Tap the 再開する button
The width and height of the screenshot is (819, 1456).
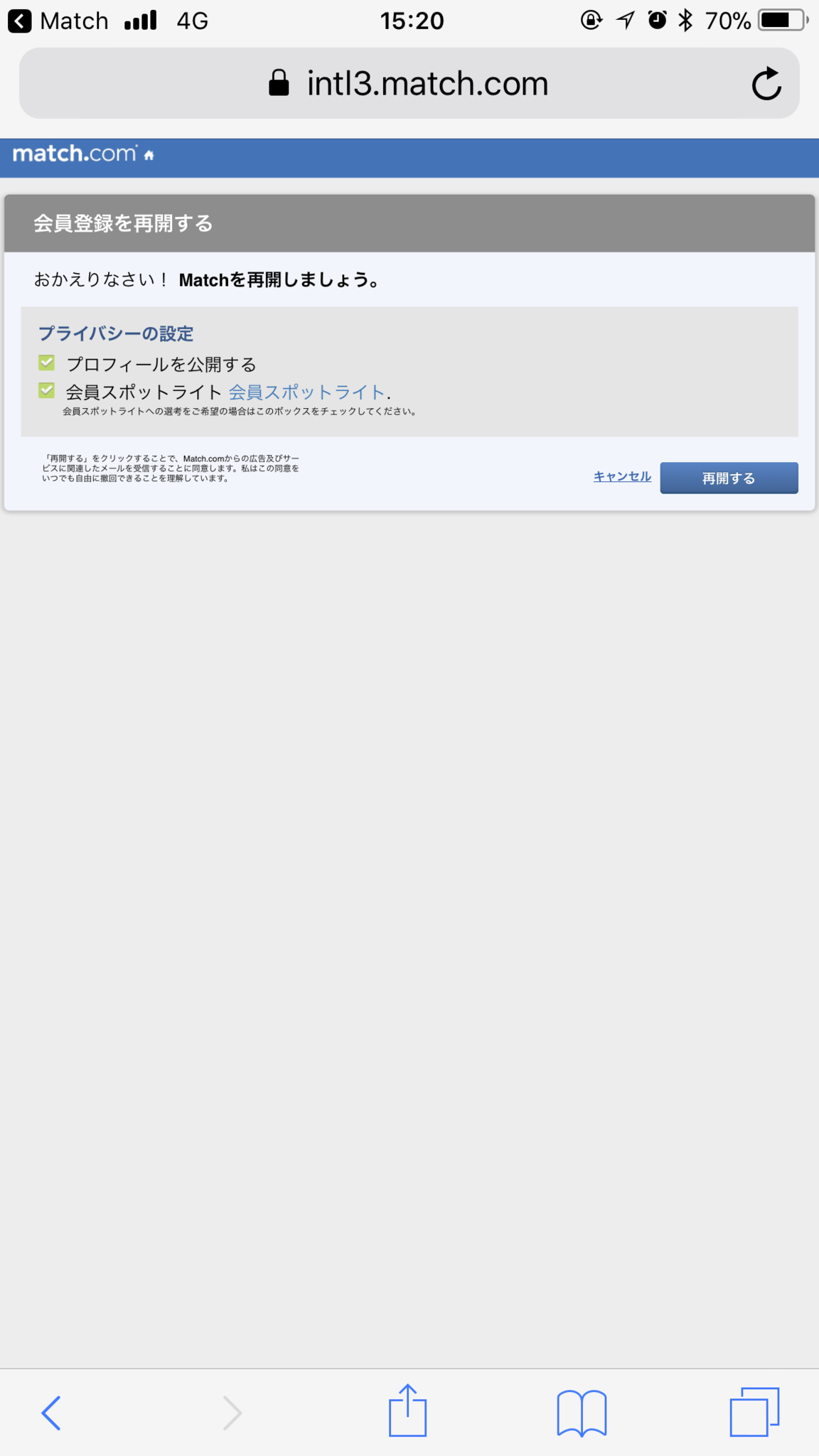pos(729,478)
